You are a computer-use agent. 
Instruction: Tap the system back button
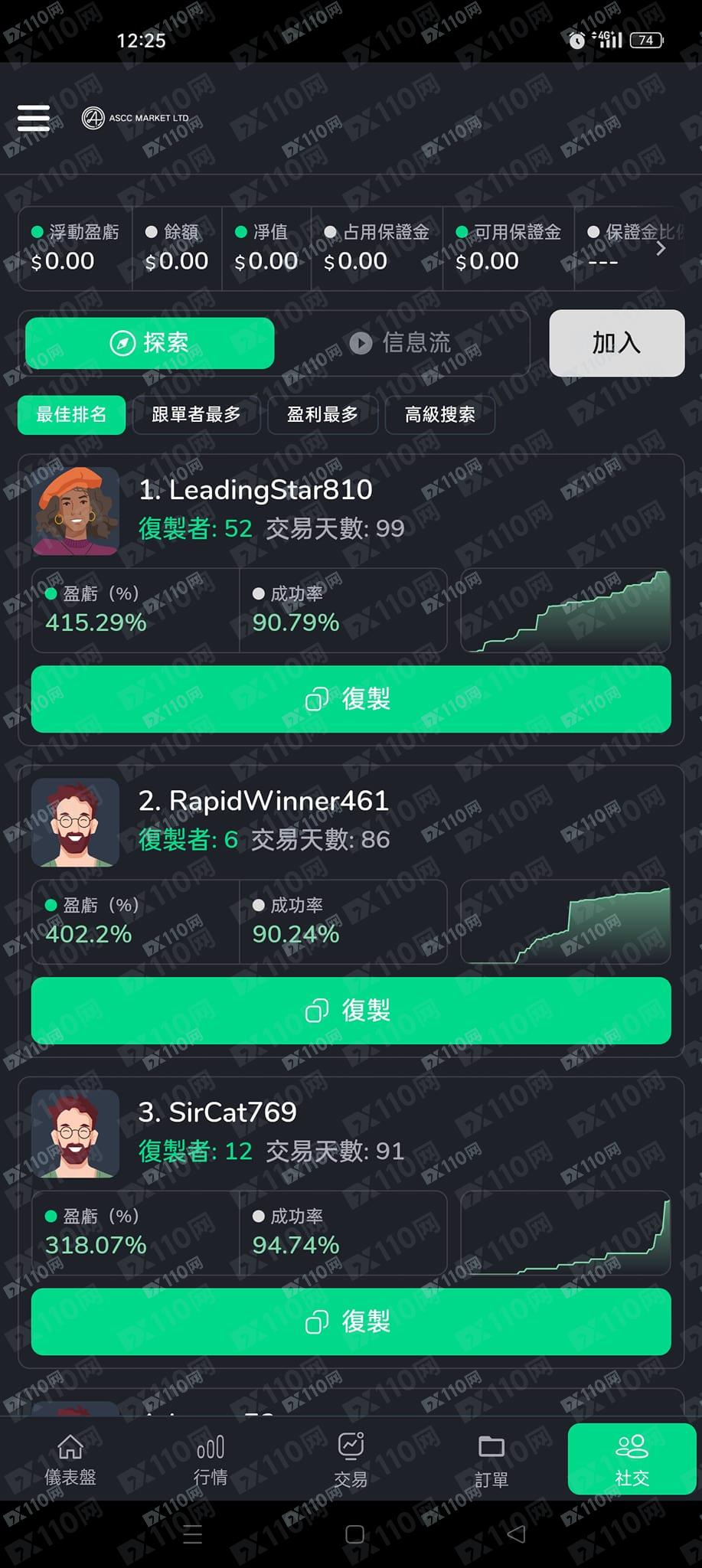point(516,1534)
